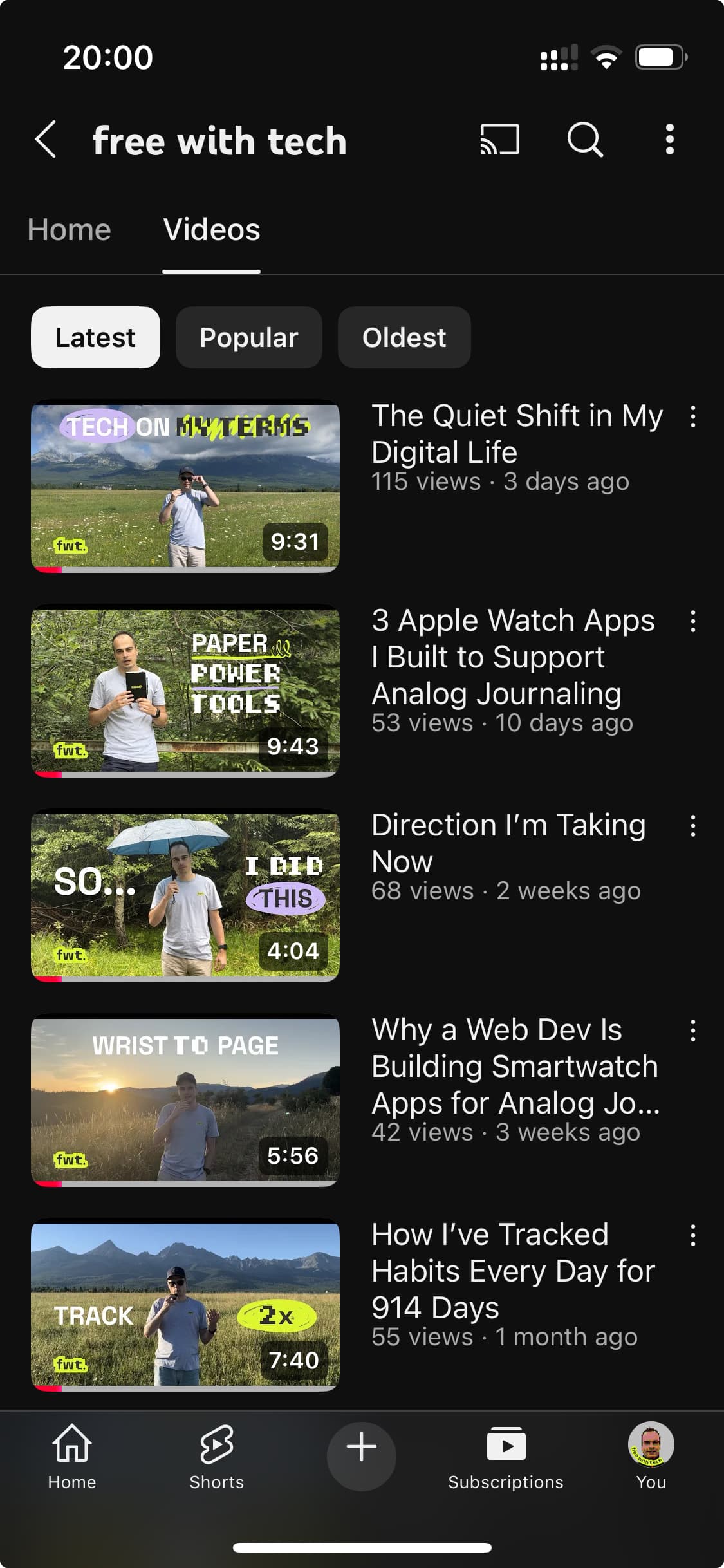Play Why a Web Dev Is Building Smartwatch Apps
The image size is (724, 1568).
(x=185, y=1099)
